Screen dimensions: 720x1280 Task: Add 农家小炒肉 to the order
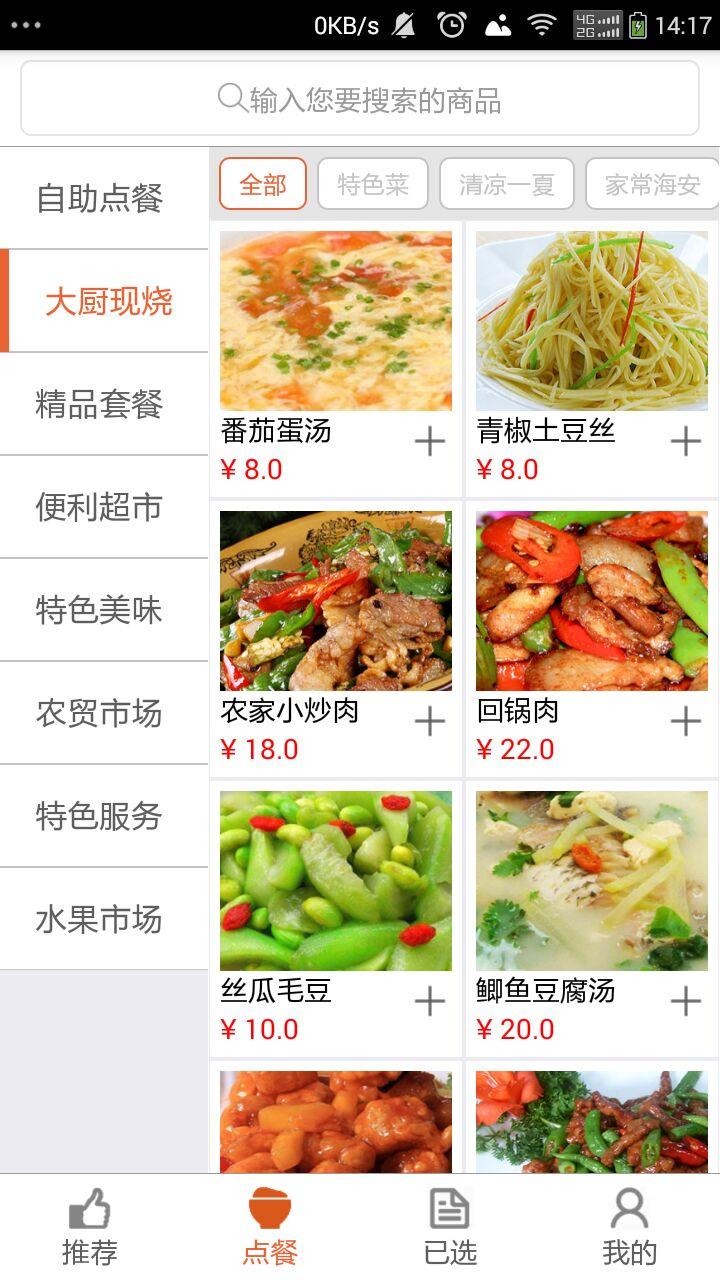[x=429, y=721]
